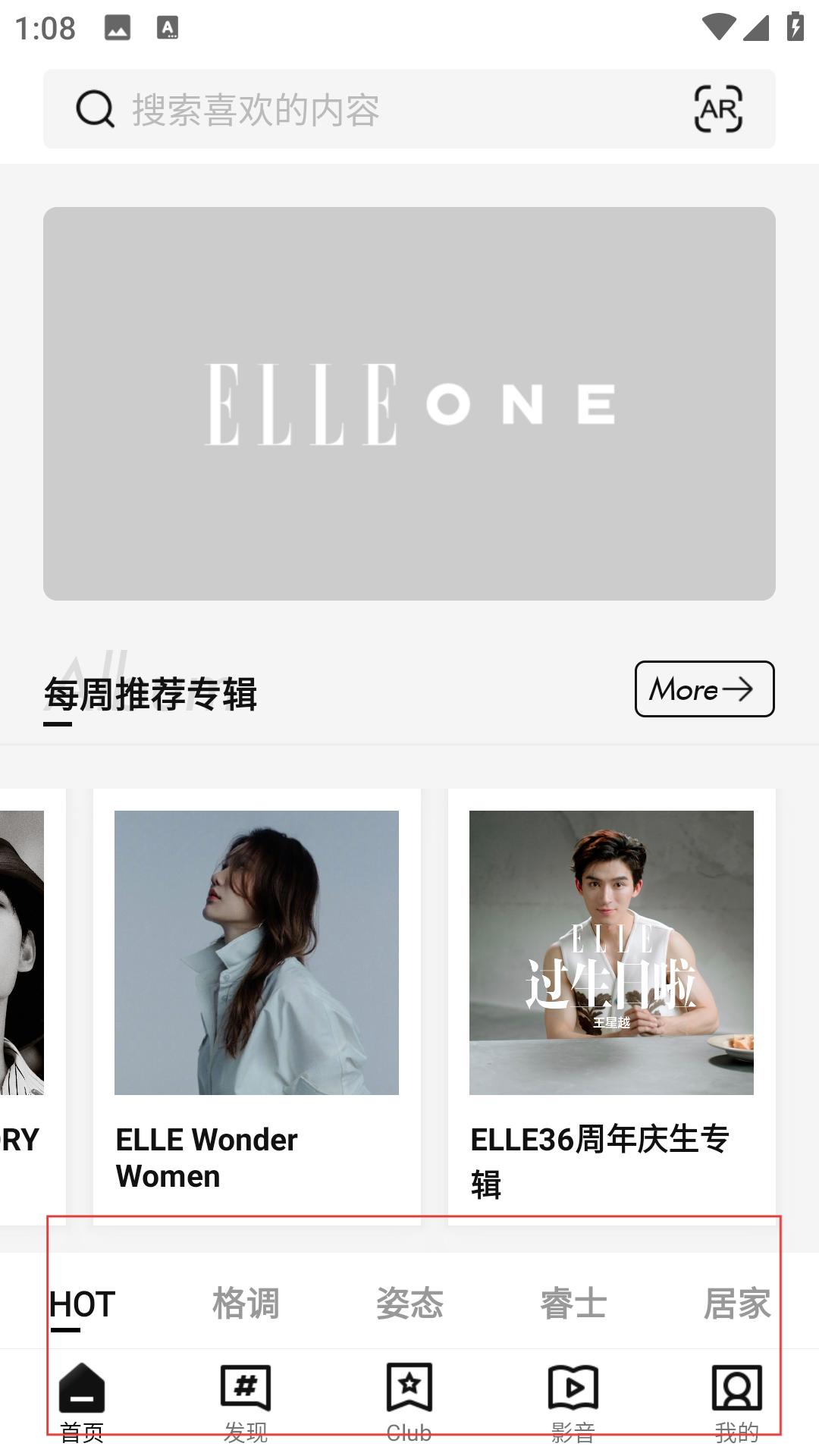
Task: Open the ELLE36周年庆生专辑 card
Action: [x=611, y=1001]
